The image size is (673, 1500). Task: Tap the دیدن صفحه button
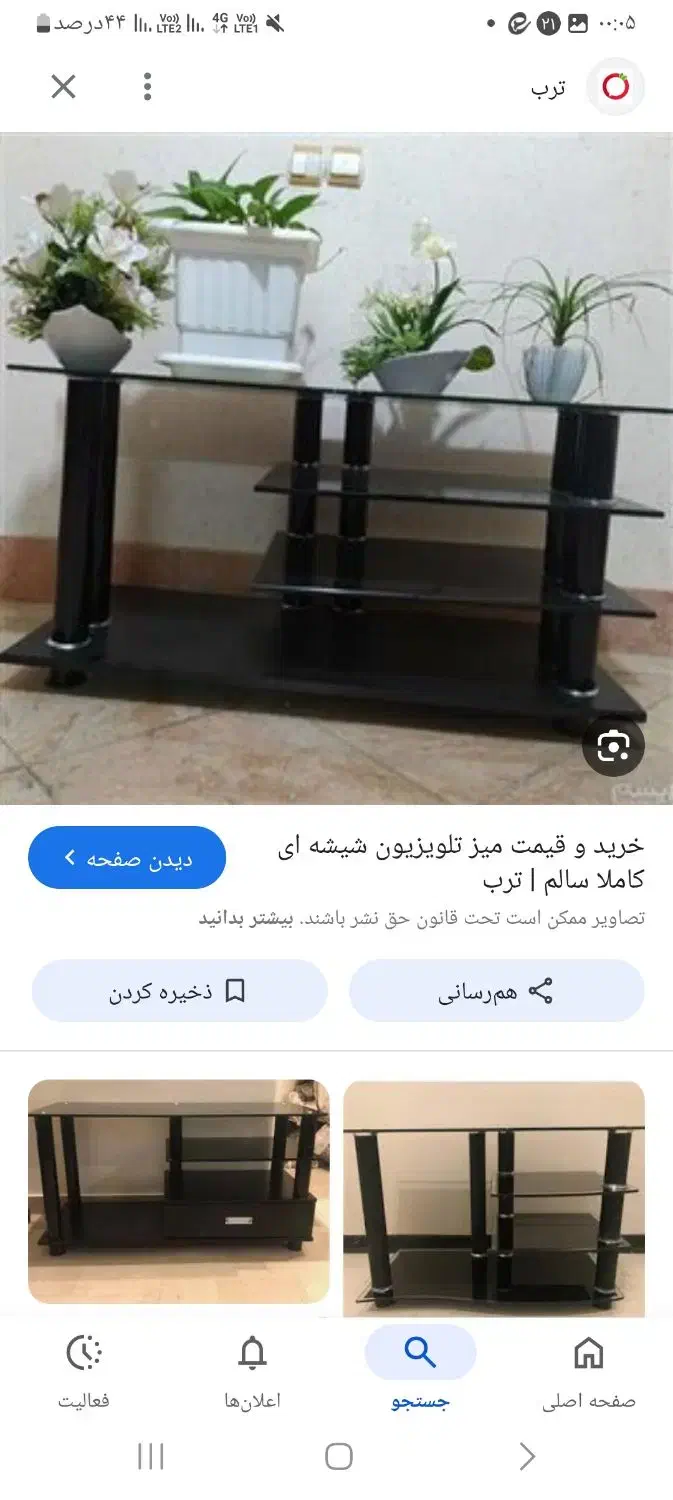pyautogui.click(x=127, y=858)
